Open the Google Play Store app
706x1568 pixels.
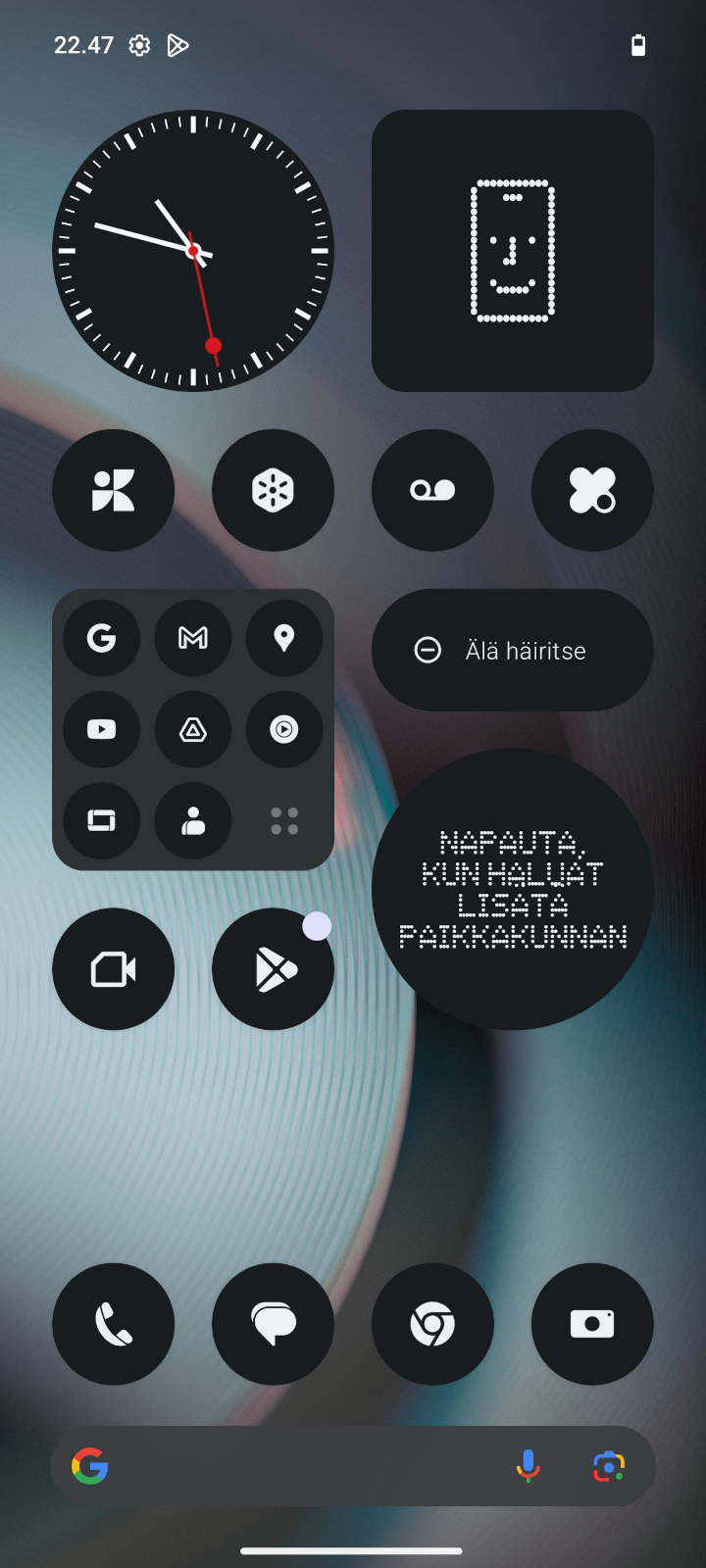(273, 969)
